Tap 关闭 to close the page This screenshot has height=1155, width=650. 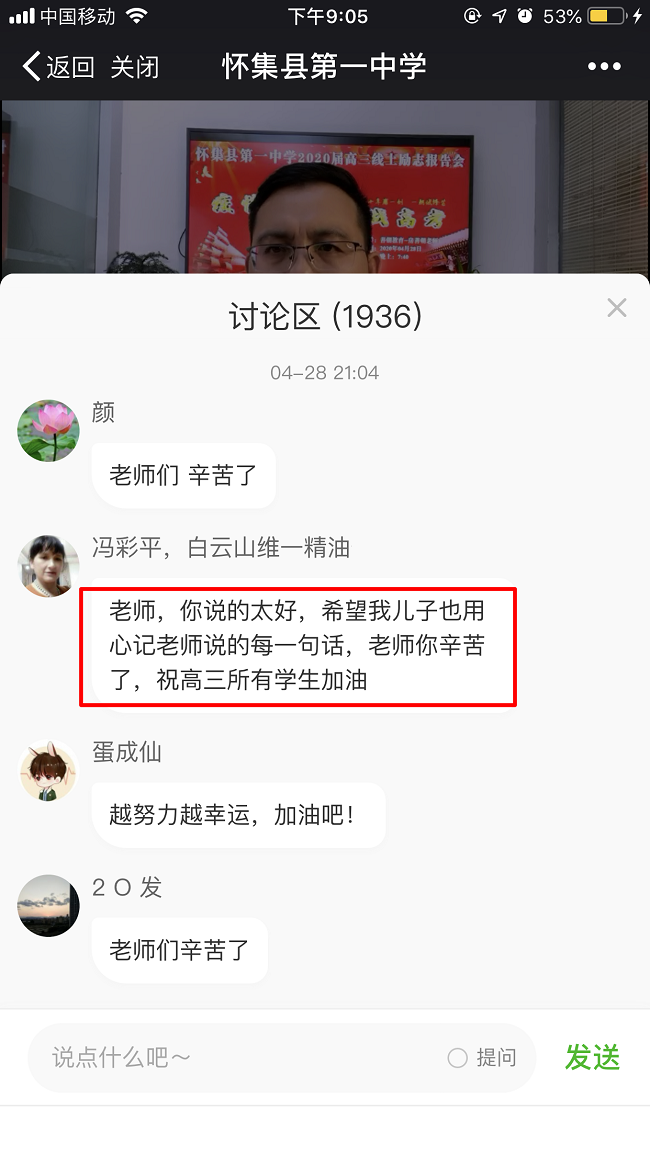pyautogui.click(x=134, y=67)
